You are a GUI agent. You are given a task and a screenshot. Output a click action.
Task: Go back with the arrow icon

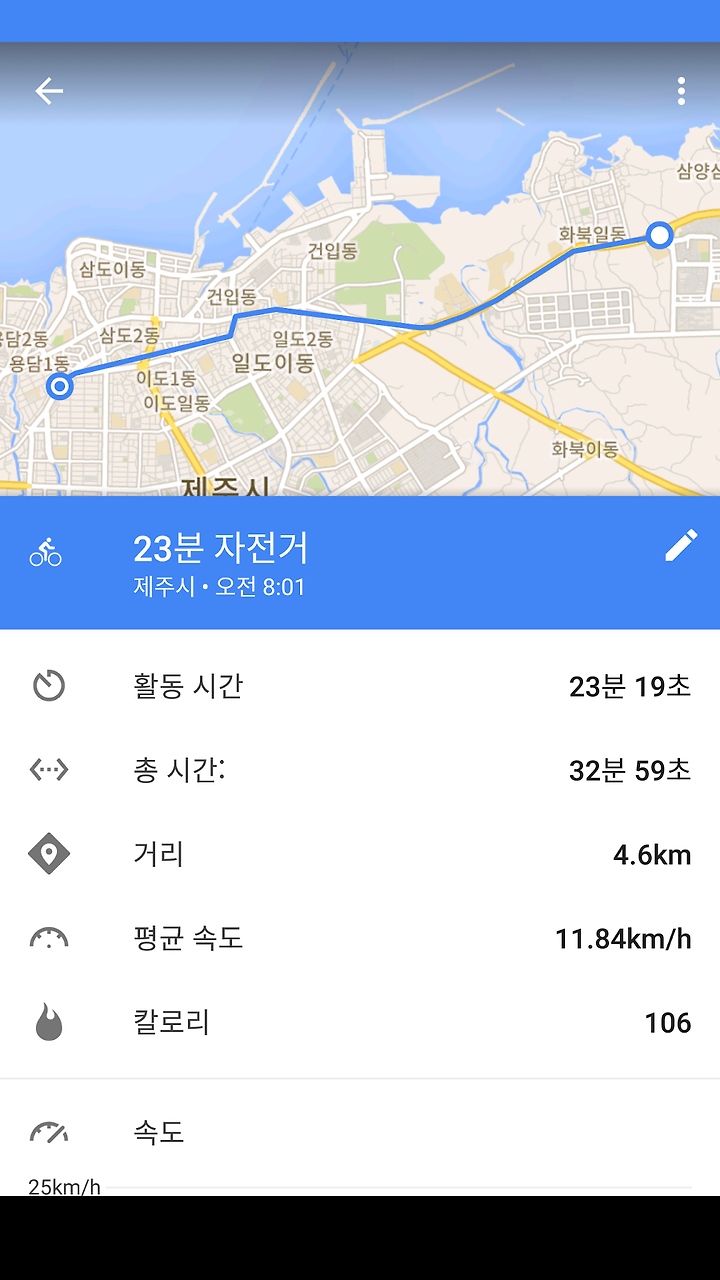pyautogui.click(x=49, y=91)
